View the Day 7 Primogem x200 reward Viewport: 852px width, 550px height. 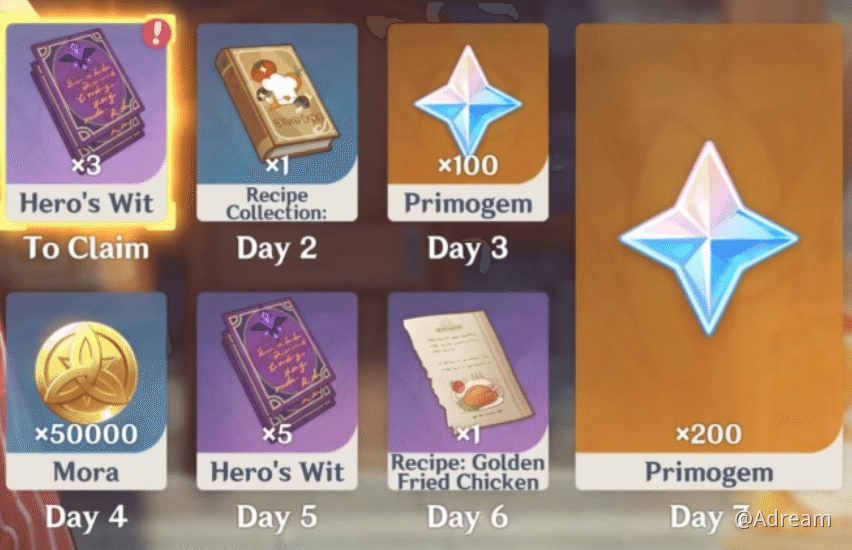pos(708,255)
